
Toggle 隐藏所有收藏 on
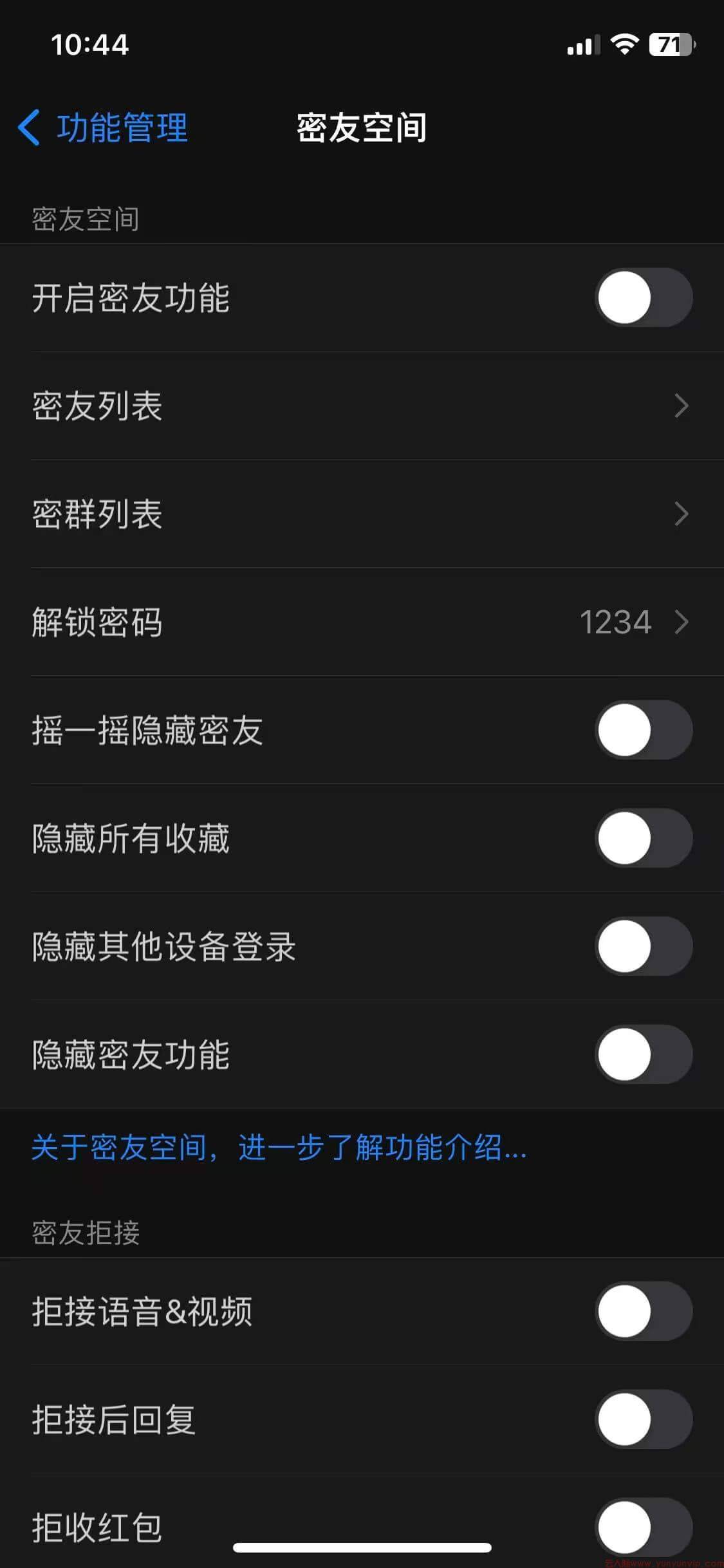click(642, 839)
